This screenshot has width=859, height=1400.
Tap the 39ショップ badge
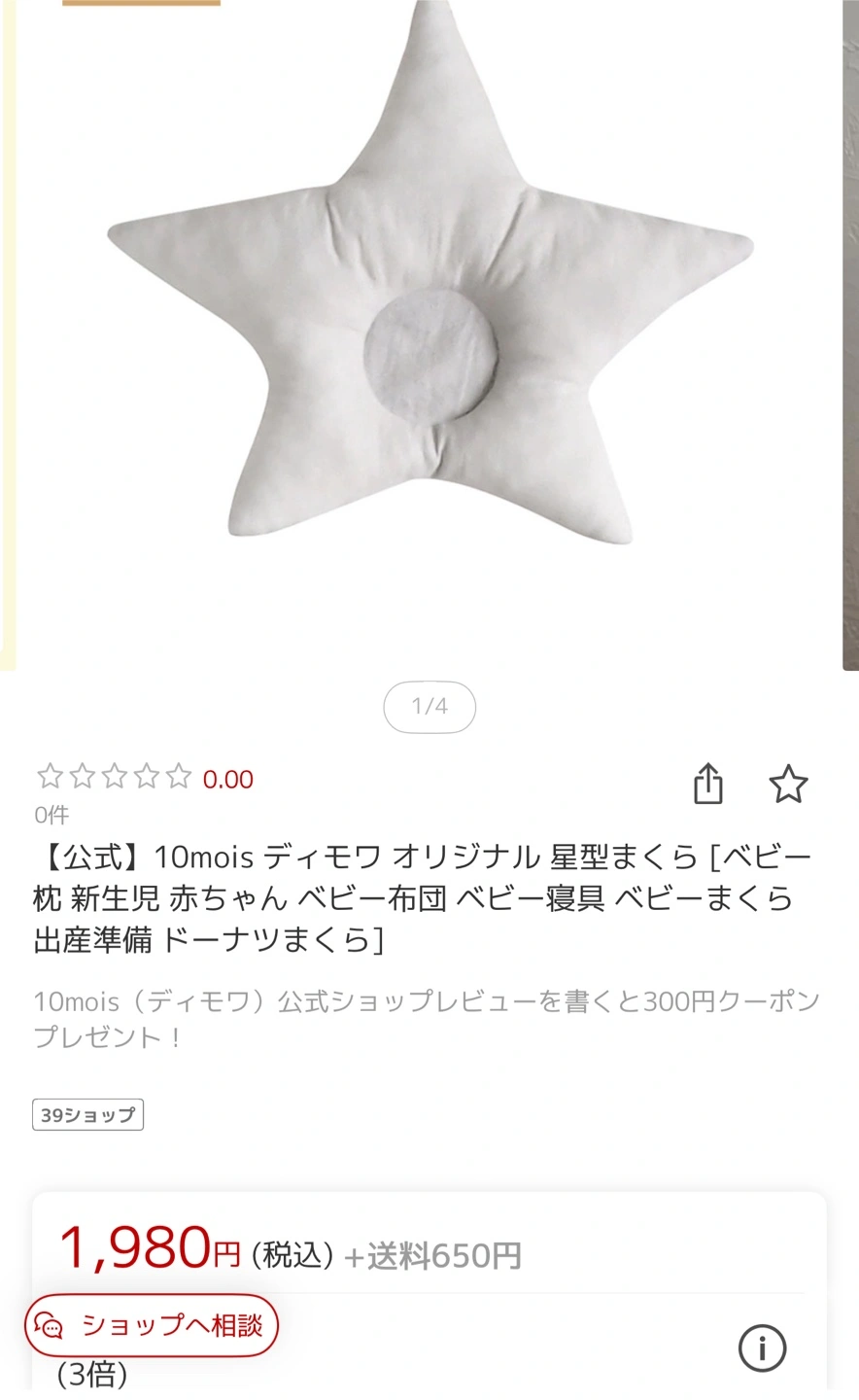(x=88, y=1114)
